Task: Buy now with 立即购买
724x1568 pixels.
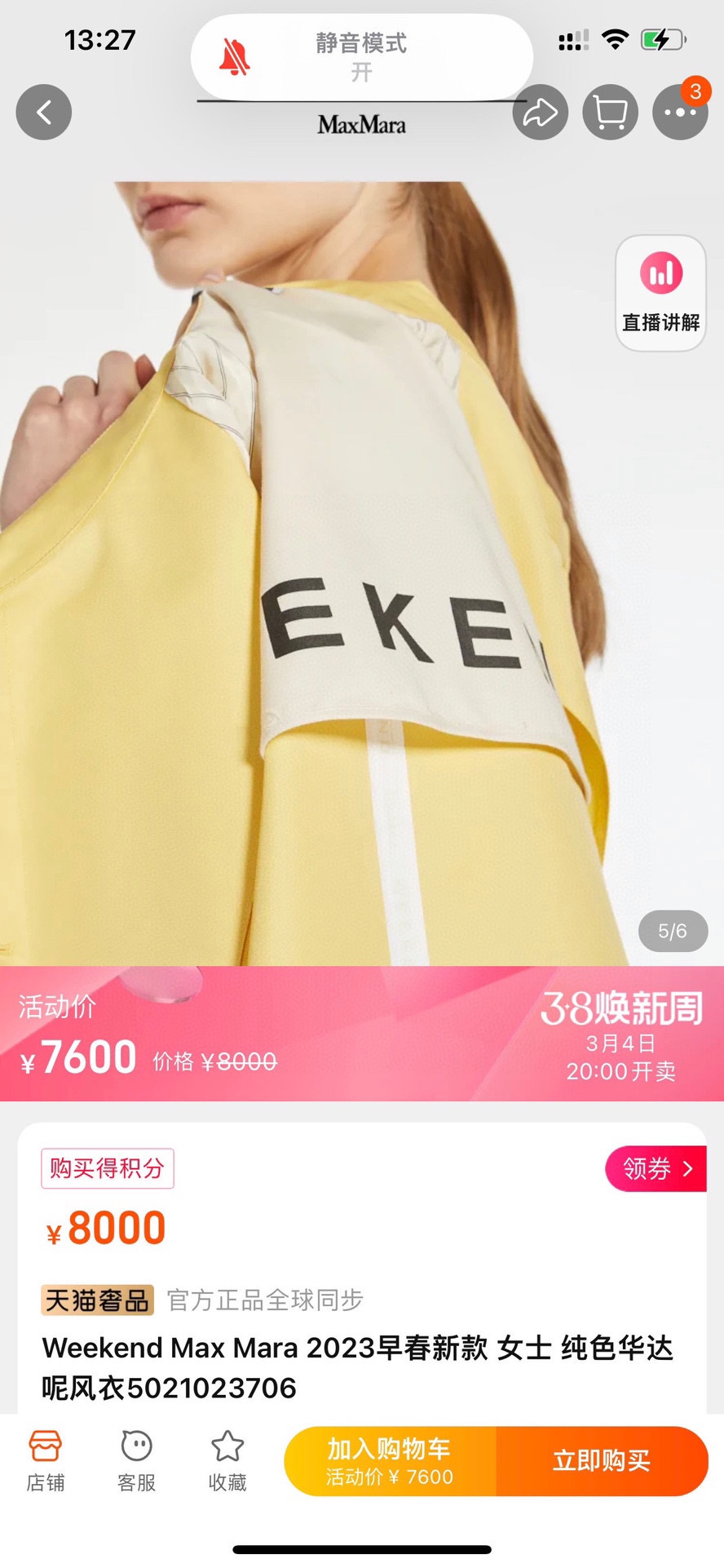Action: 602,1460
